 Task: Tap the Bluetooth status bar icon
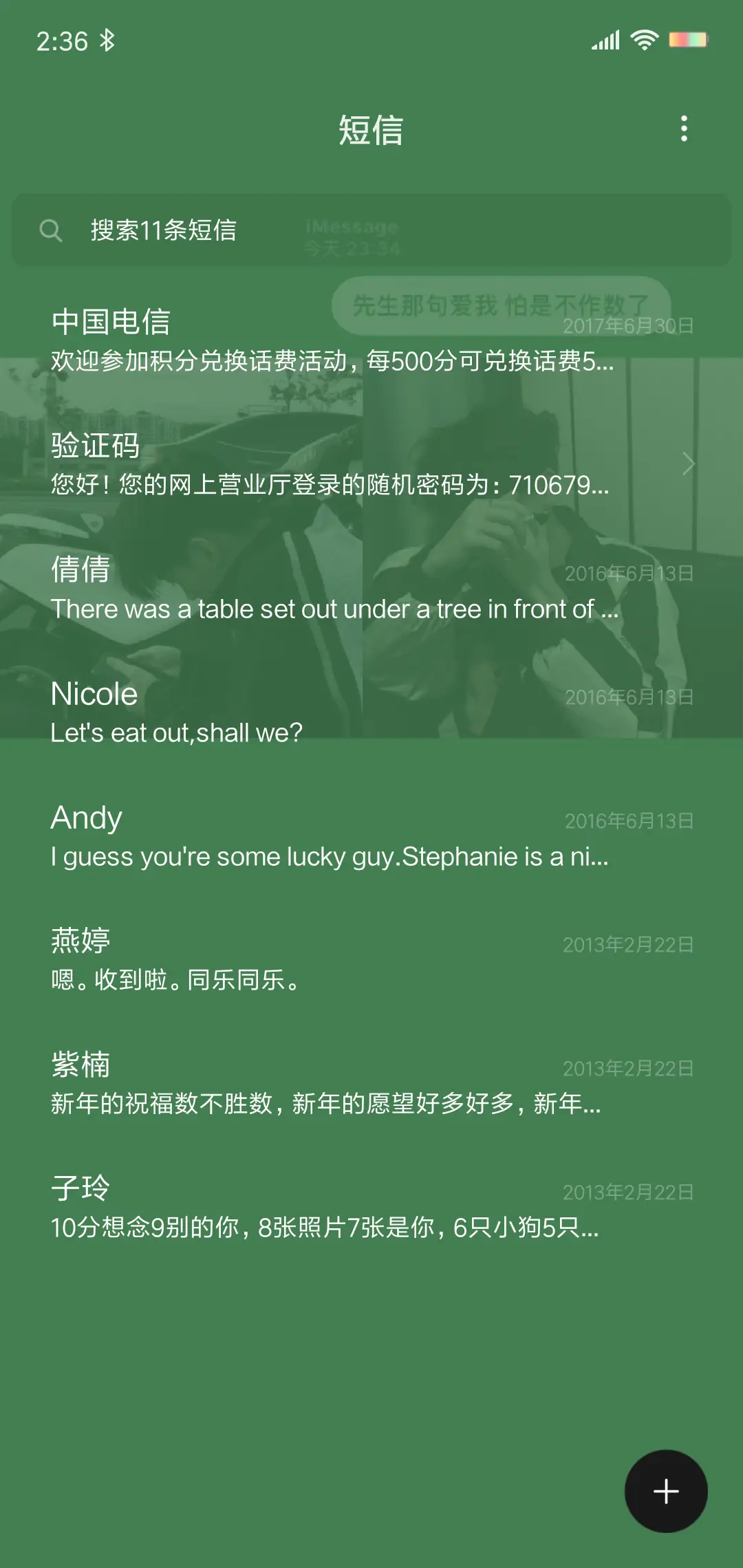(107, 41)
